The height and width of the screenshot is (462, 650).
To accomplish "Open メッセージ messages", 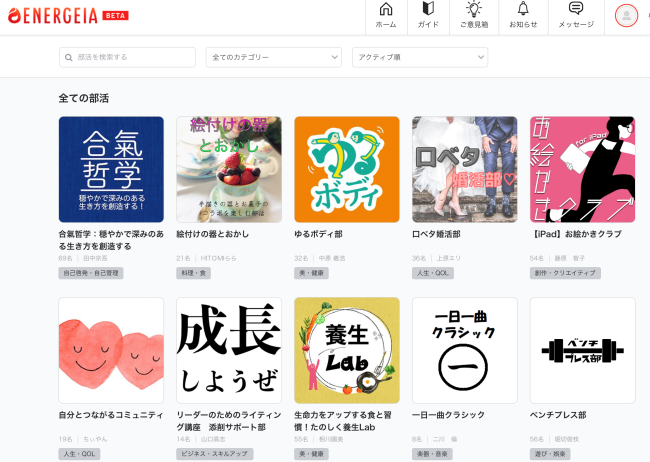I will tap(576, 15).
